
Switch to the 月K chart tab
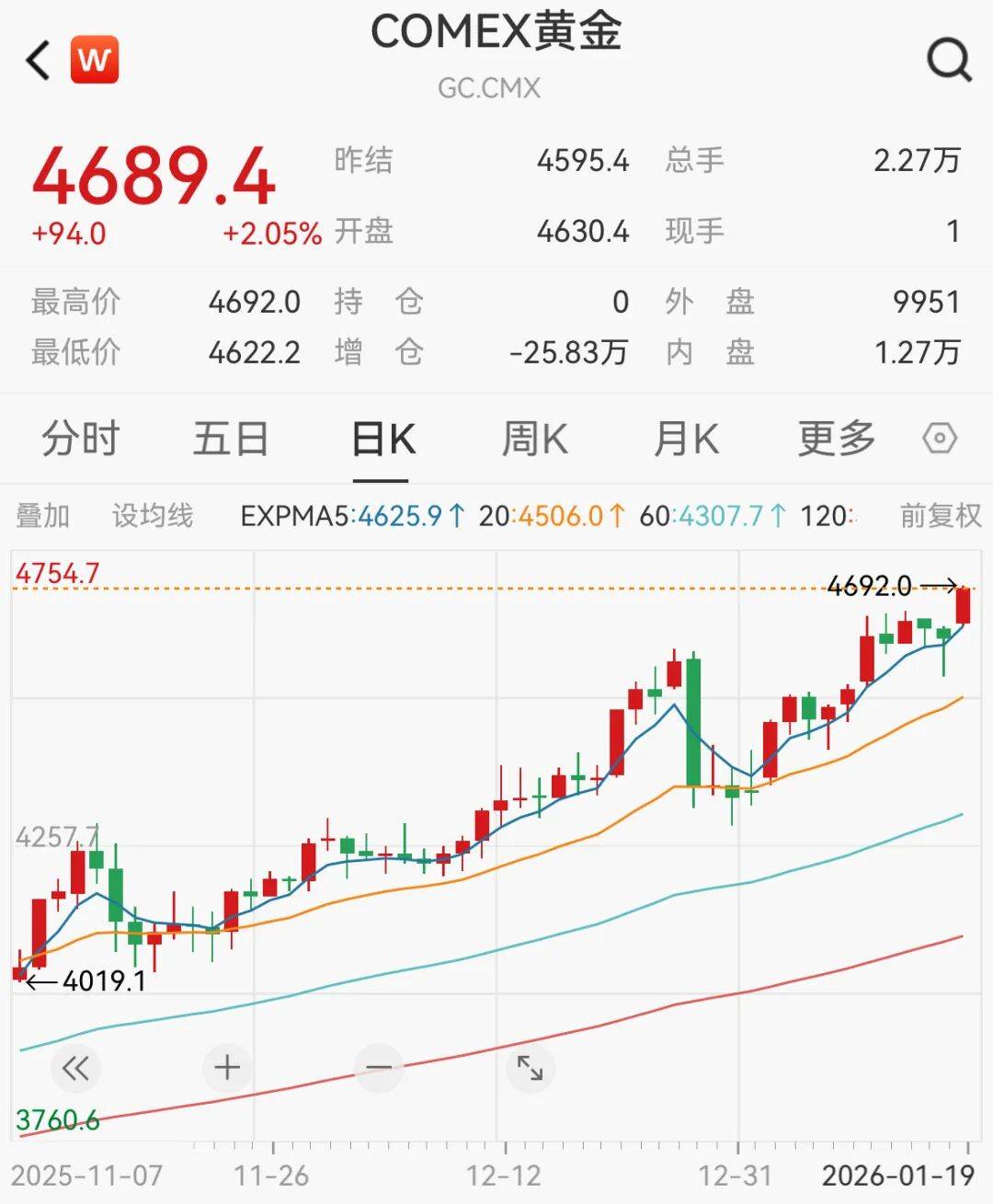pyautogui.click(x=686, y=439)
